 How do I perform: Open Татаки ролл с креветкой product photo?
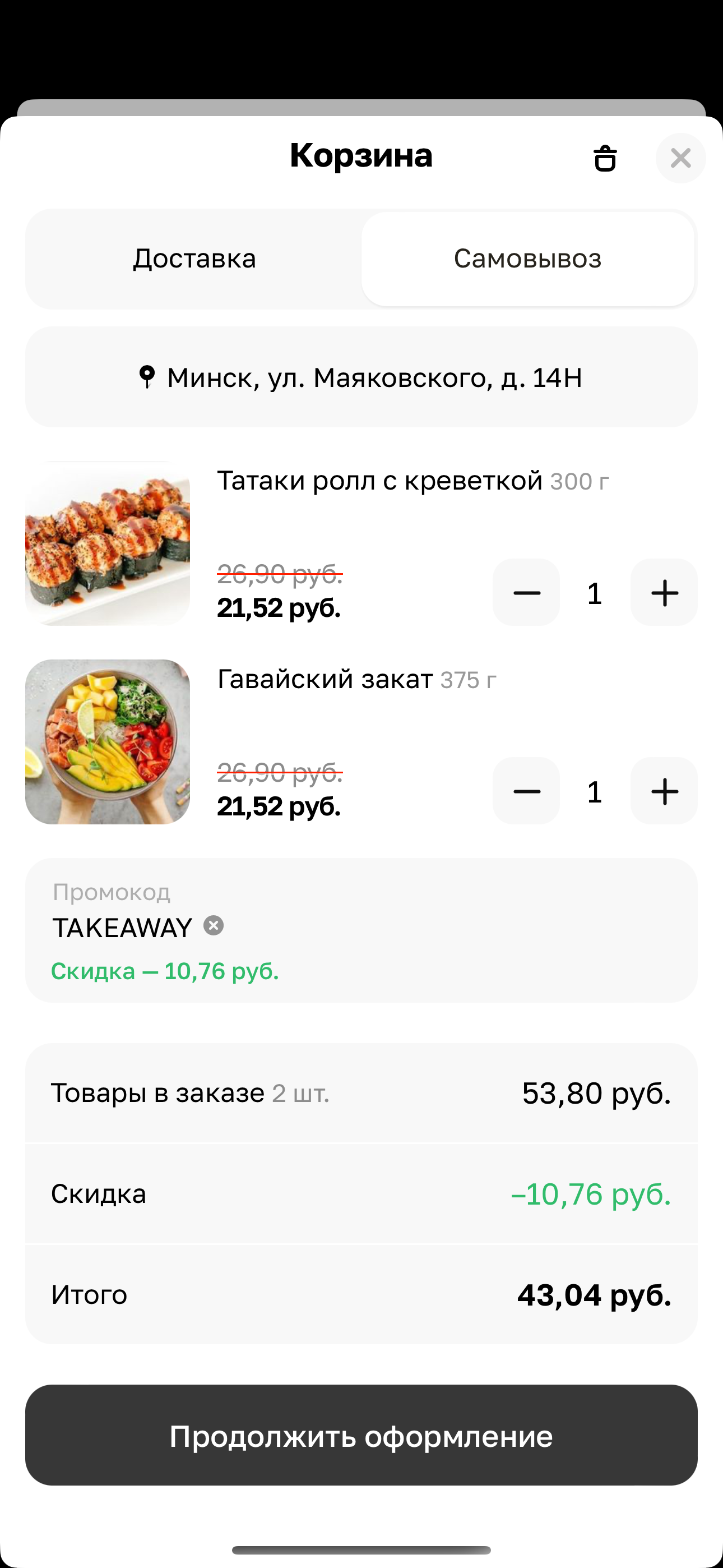point(108,543)
